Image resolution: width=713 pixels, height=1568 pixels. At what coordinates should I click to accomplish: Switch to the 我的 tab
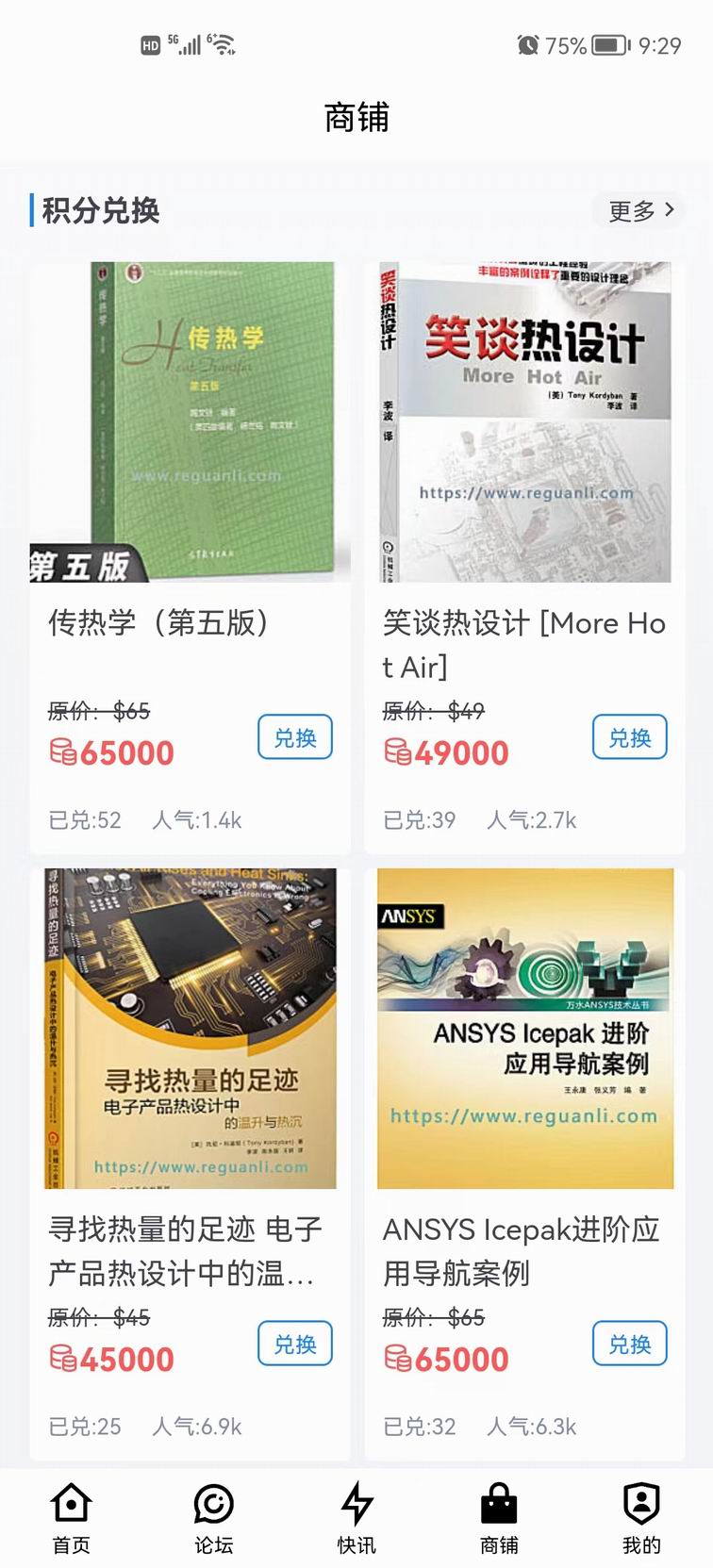(641, 1518)
